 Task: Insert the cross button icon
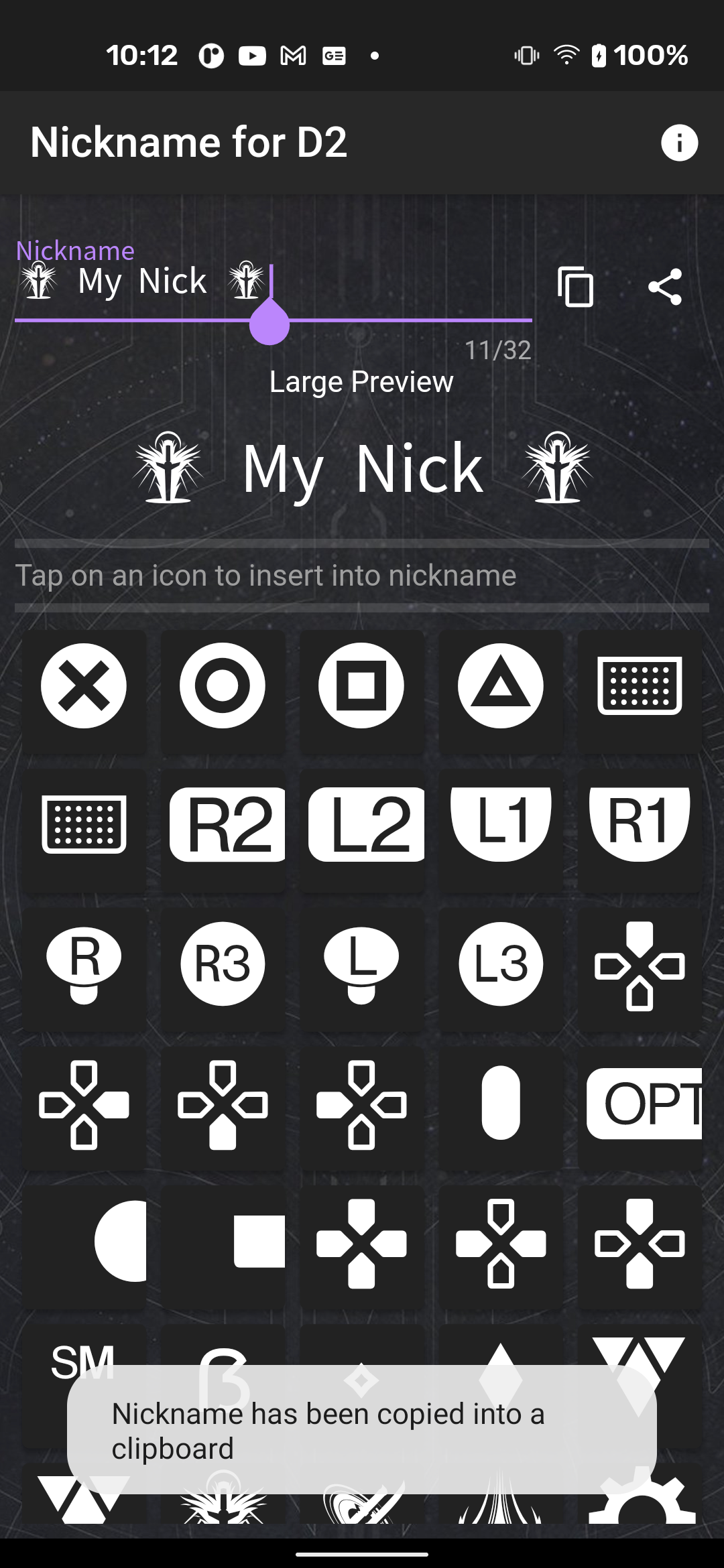84,685
